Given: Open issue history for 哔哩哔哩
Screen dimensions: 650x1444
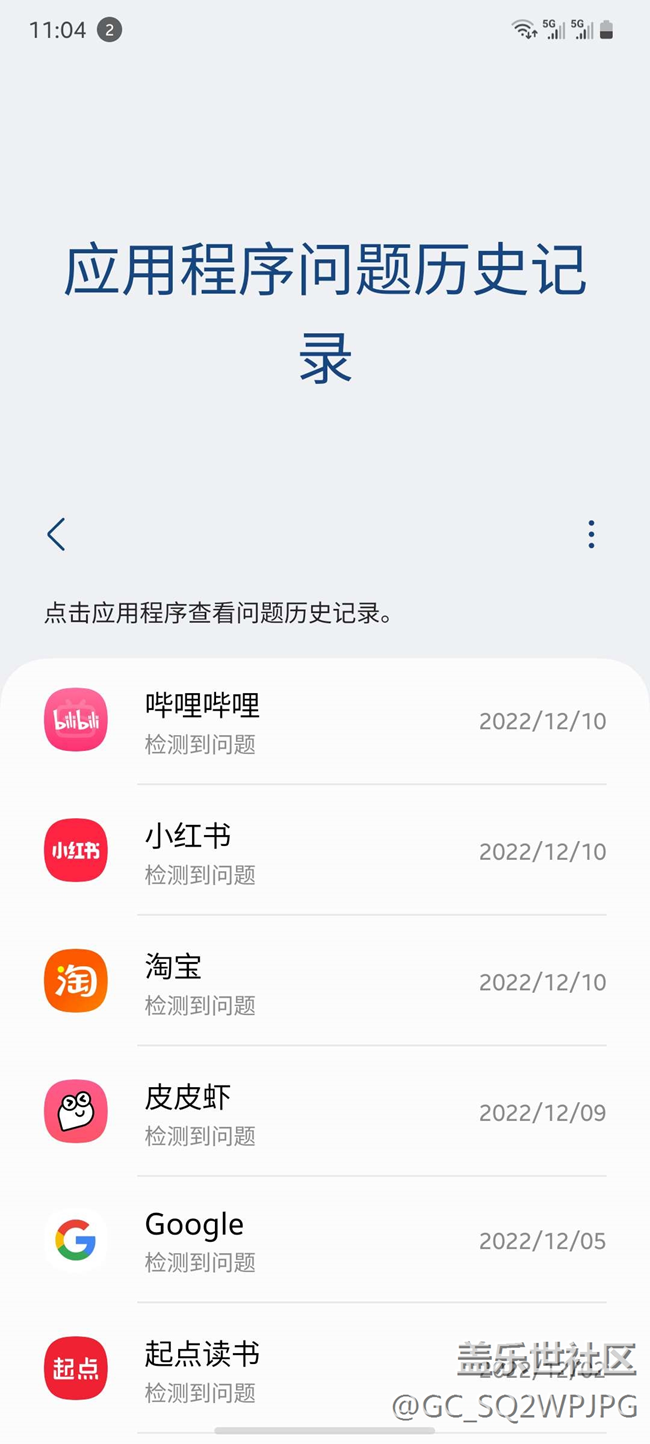Looking at the screenshot, I should (325, 722).
